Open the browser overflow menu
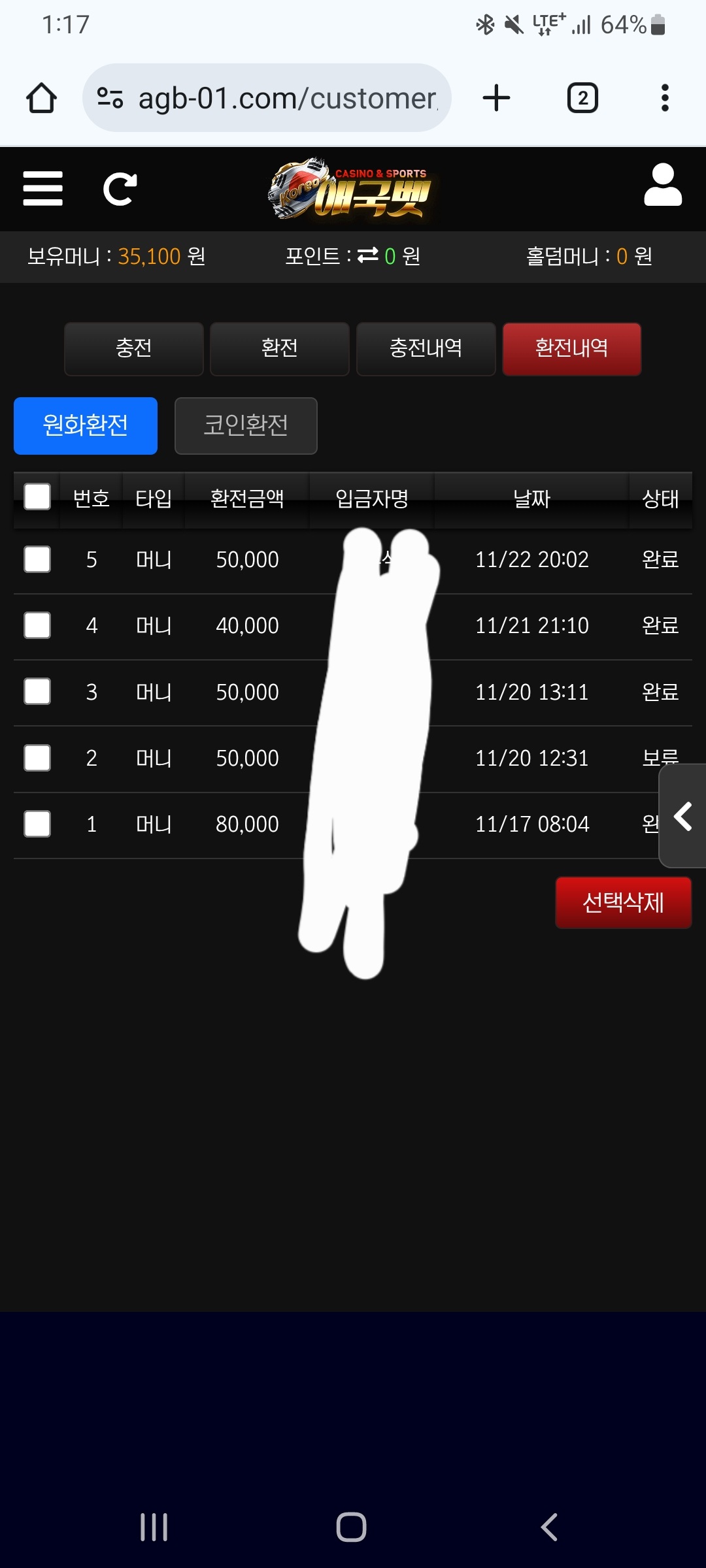This screenshot has width=706, height=1568. 665,98
